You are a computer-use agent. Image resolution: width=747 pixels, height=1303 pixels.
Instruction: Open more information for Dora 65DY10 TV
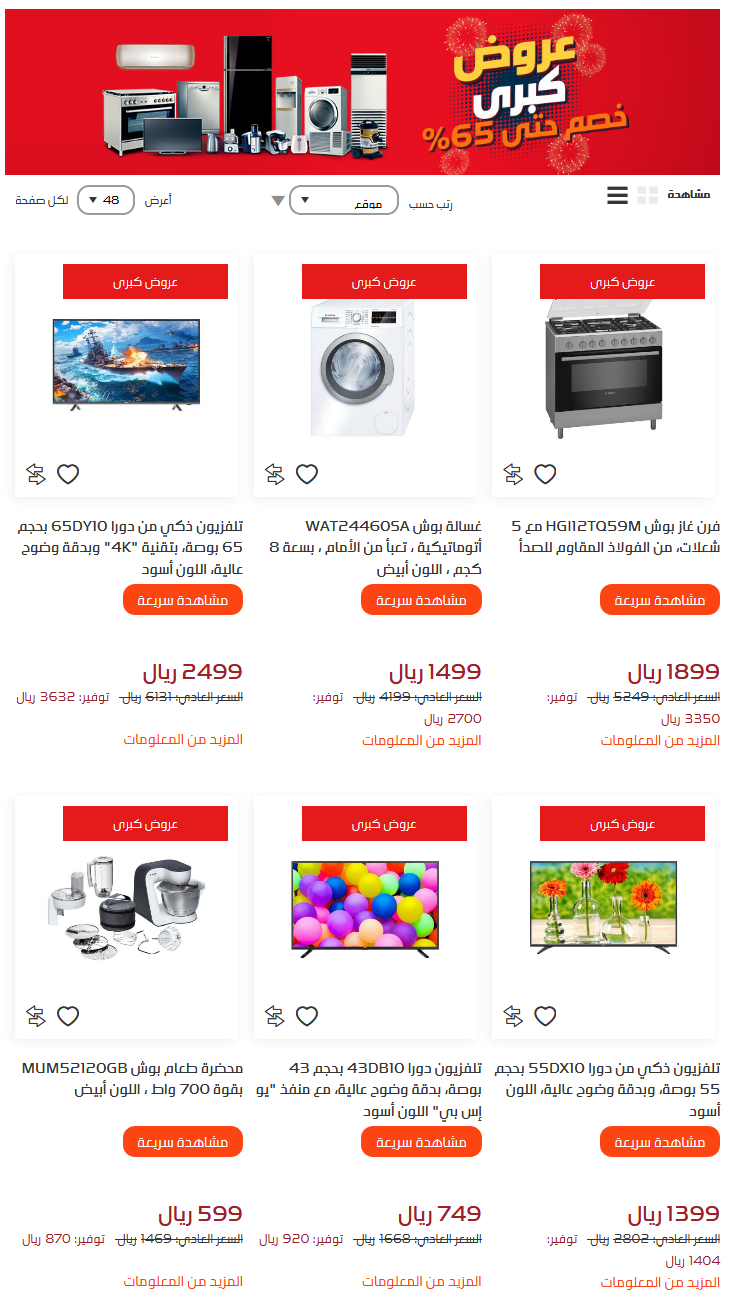[183, 740]
